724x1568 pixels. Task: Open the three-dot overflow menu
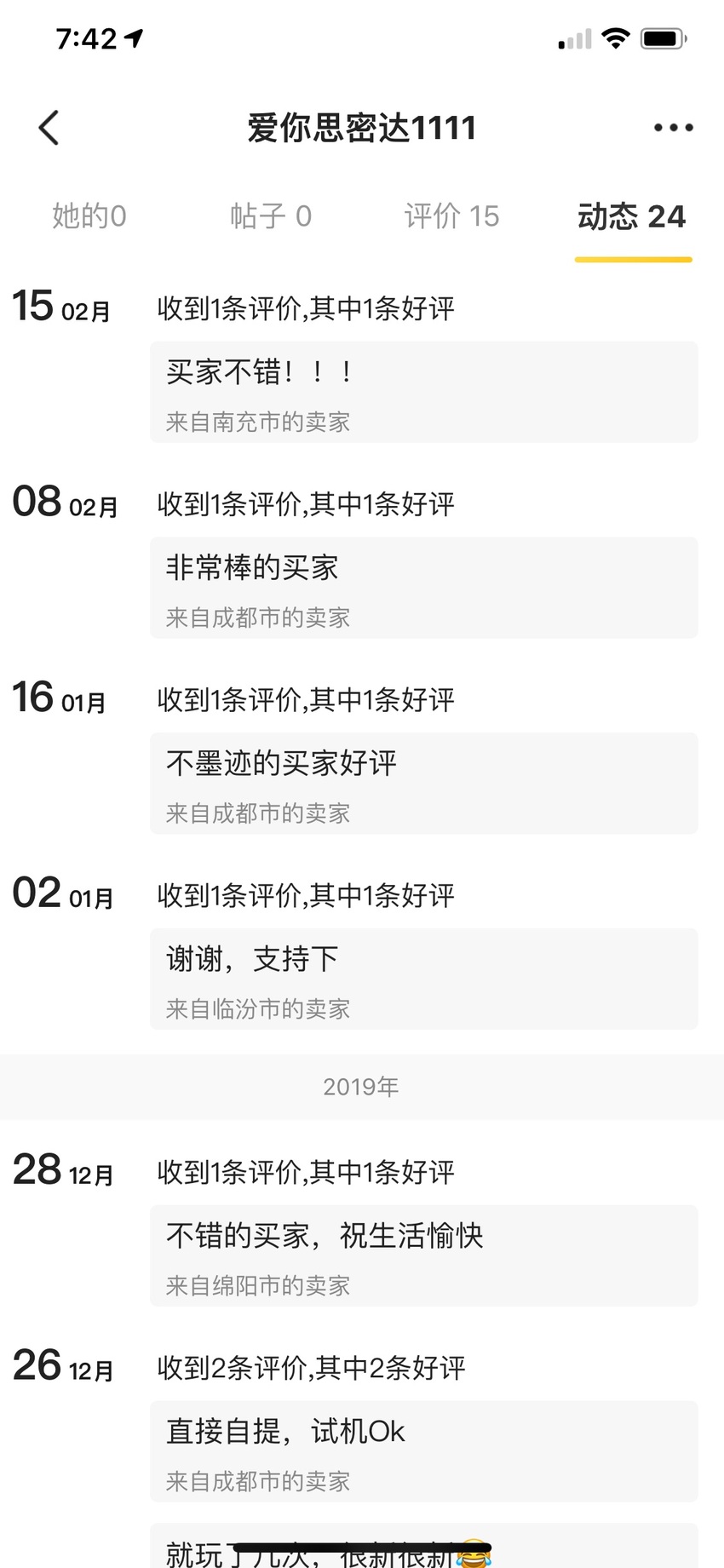[673, 128]
